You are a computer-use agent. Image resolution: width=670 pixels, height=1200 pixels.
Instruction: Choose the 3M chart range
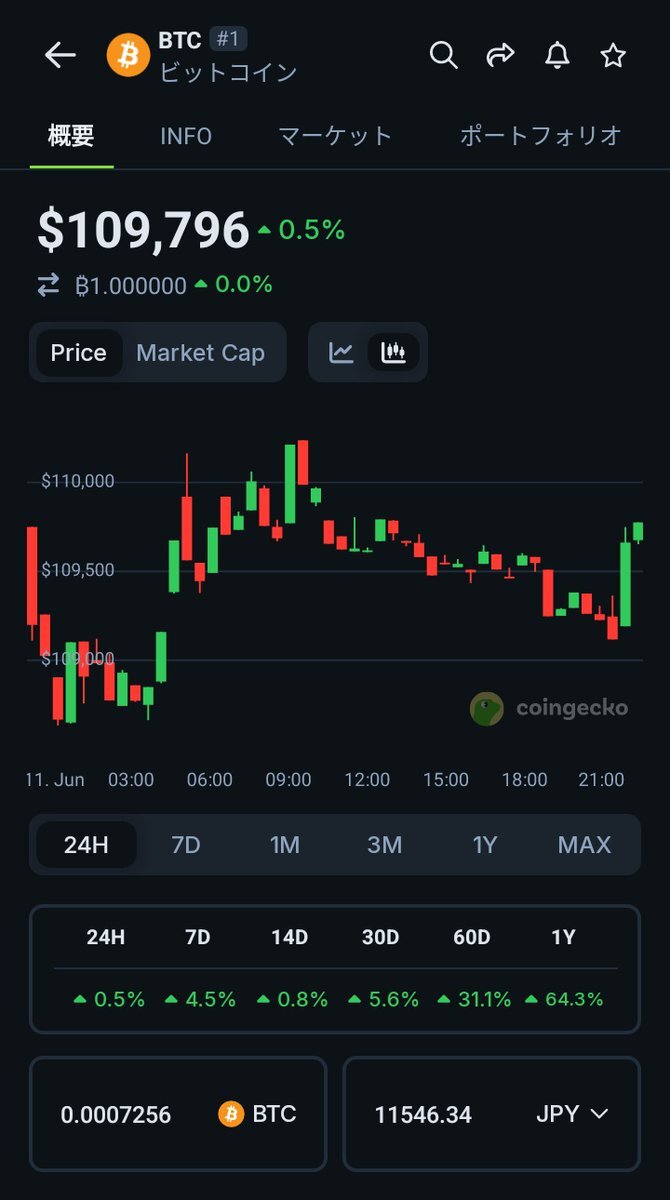[x=385, y=845]
